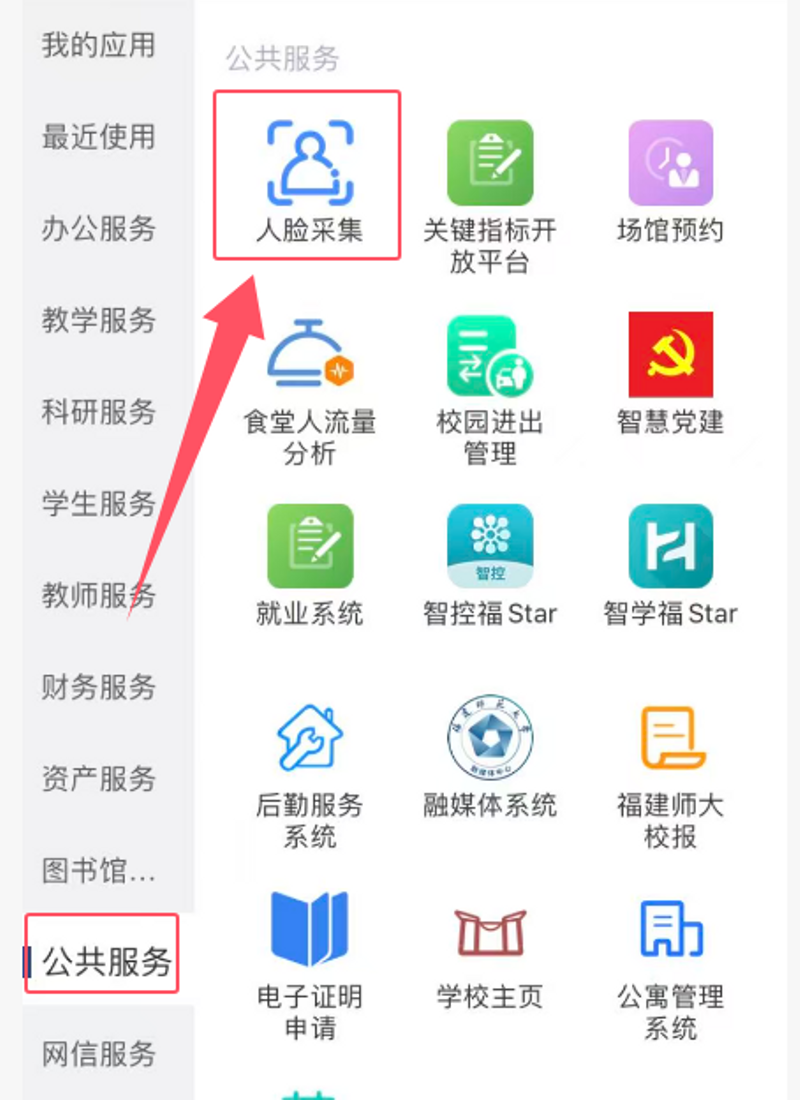Open the 就业系统 app
The image size is (800, 1100).
pos(309,546)
